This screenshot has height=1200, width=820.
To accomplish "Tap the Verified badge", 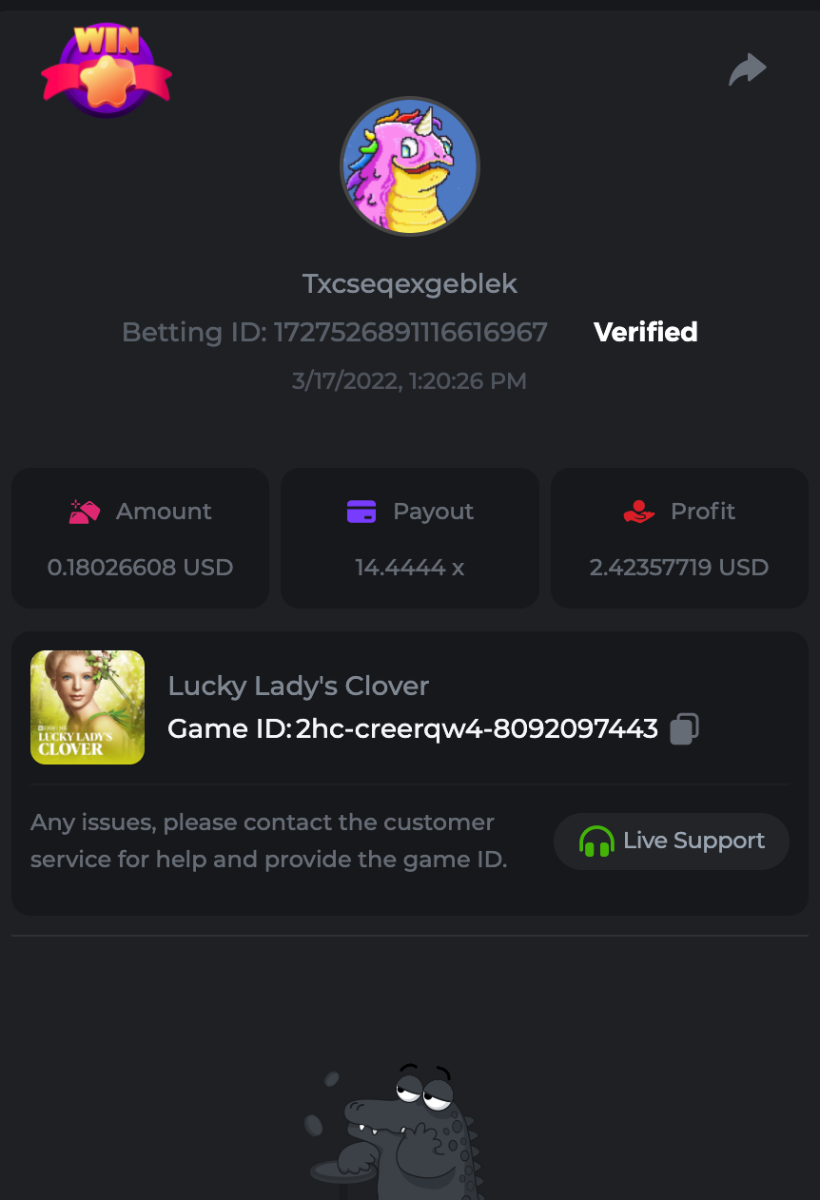I will click(x=645, y=332).
